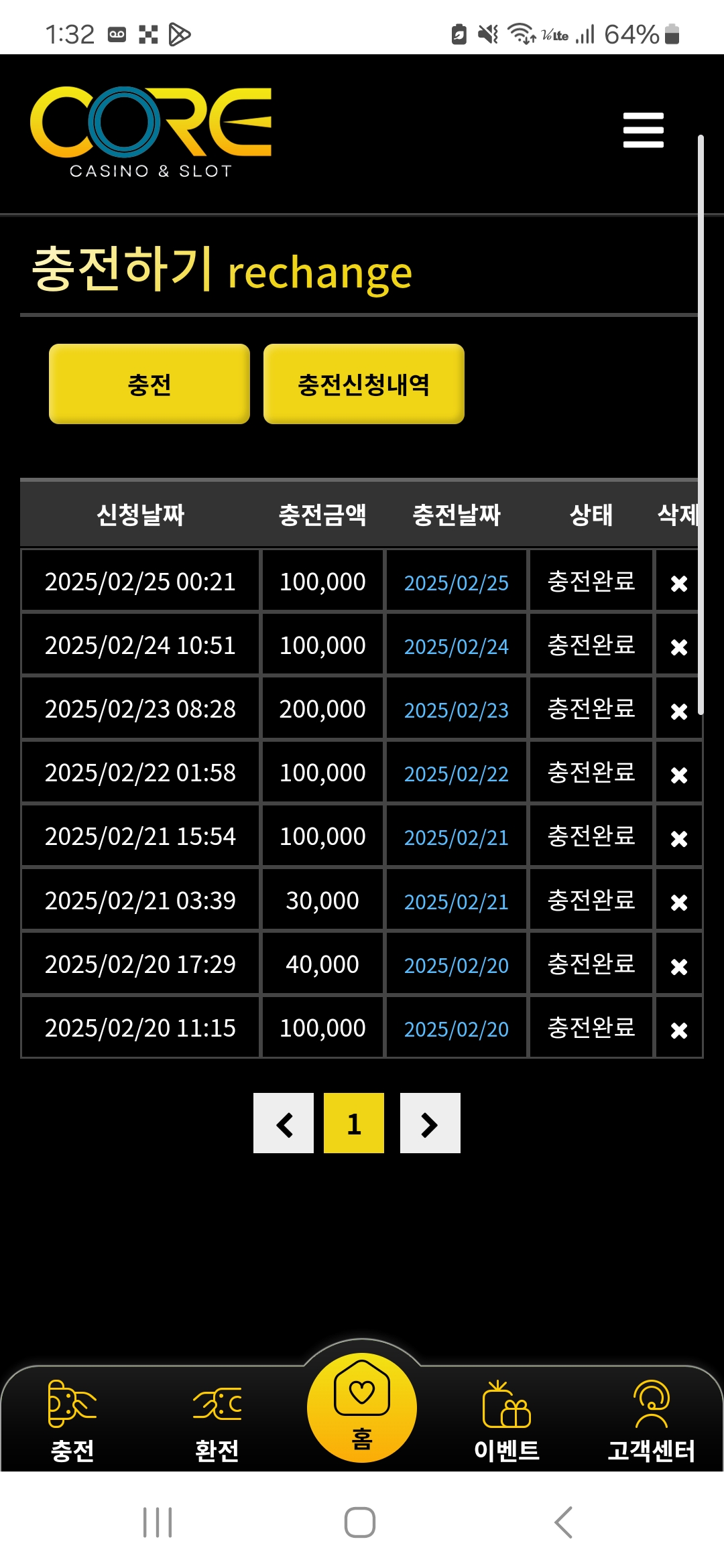Screen dimensions: 724x1568
Task: Open 고객센터 customer support tab
Action: [x=652, y=1421]
